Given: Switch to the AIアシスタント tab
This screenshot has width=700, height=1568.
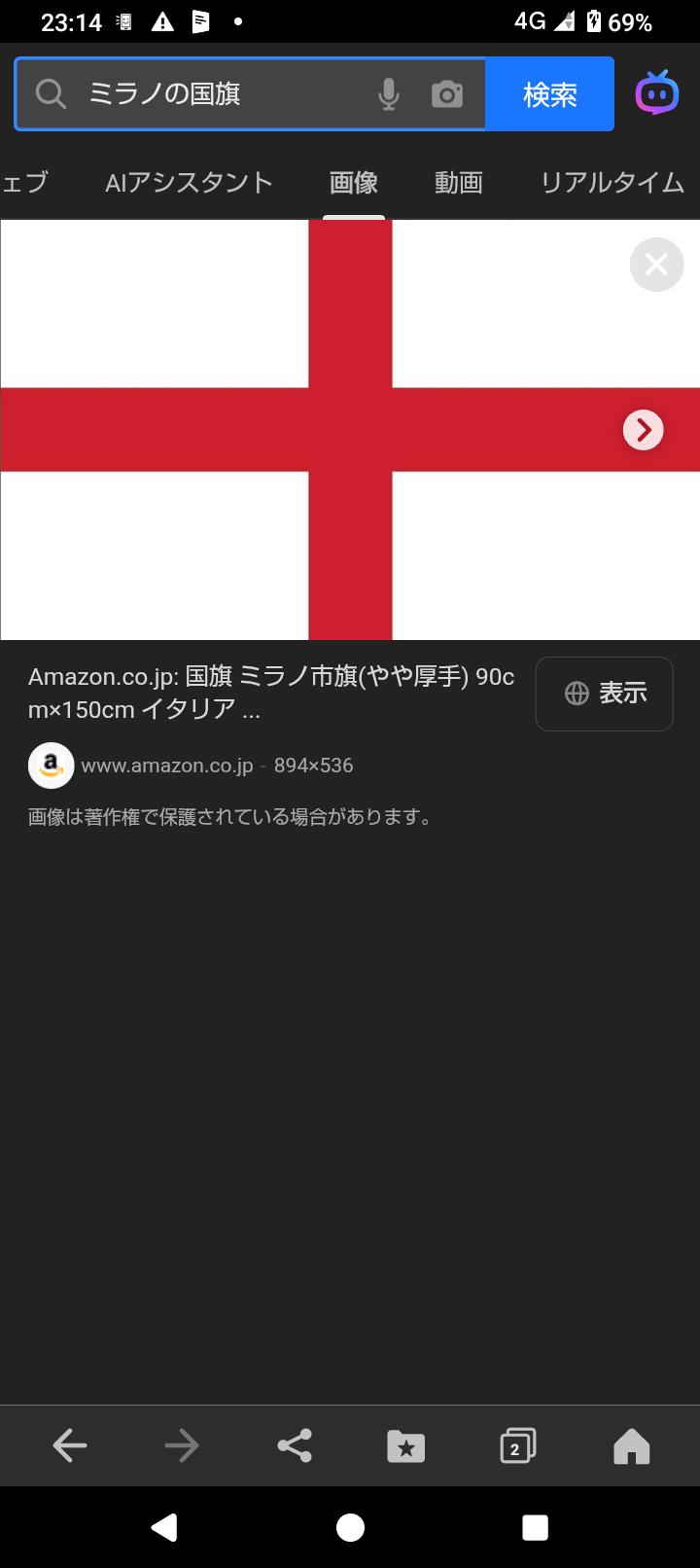Looking at the screenshot, I should [190, 183].
